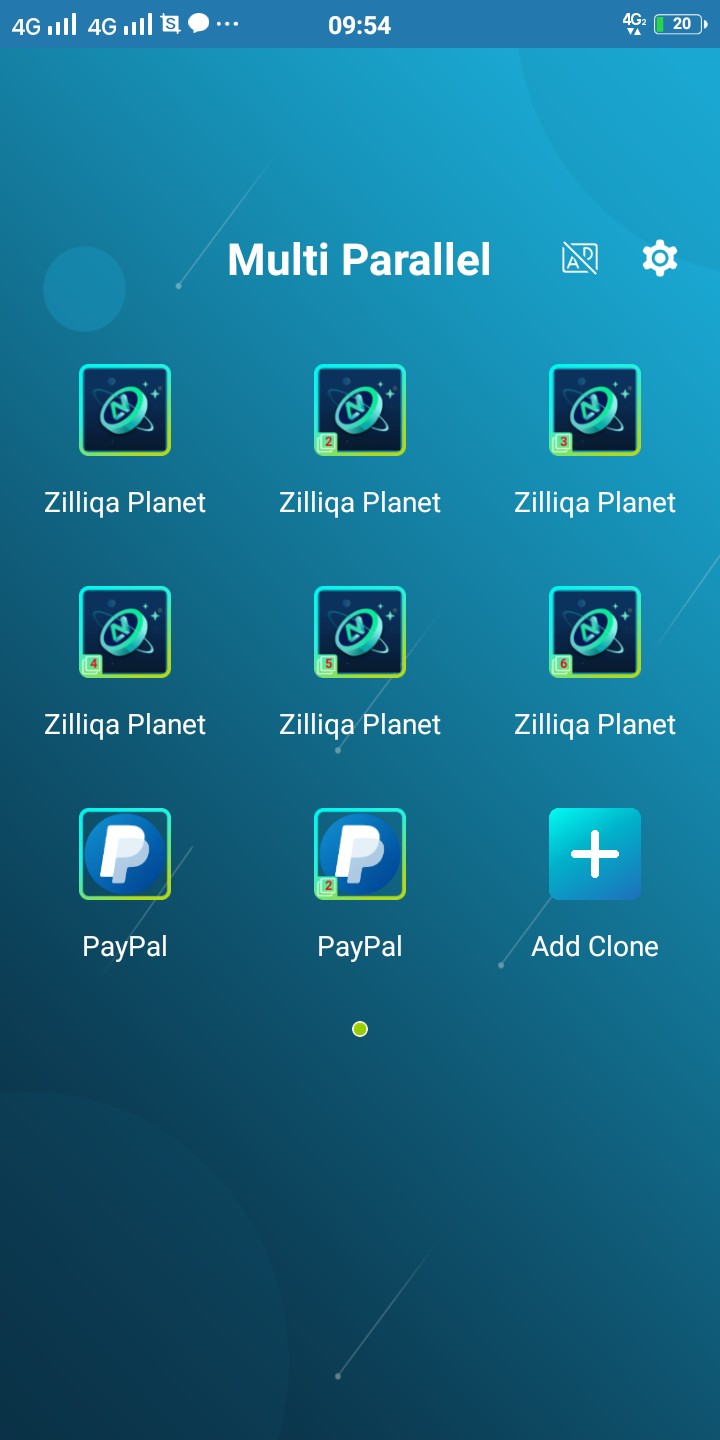Open PayPal clone number 2
Screen dimensions: 720x1440
click(360, 854)
